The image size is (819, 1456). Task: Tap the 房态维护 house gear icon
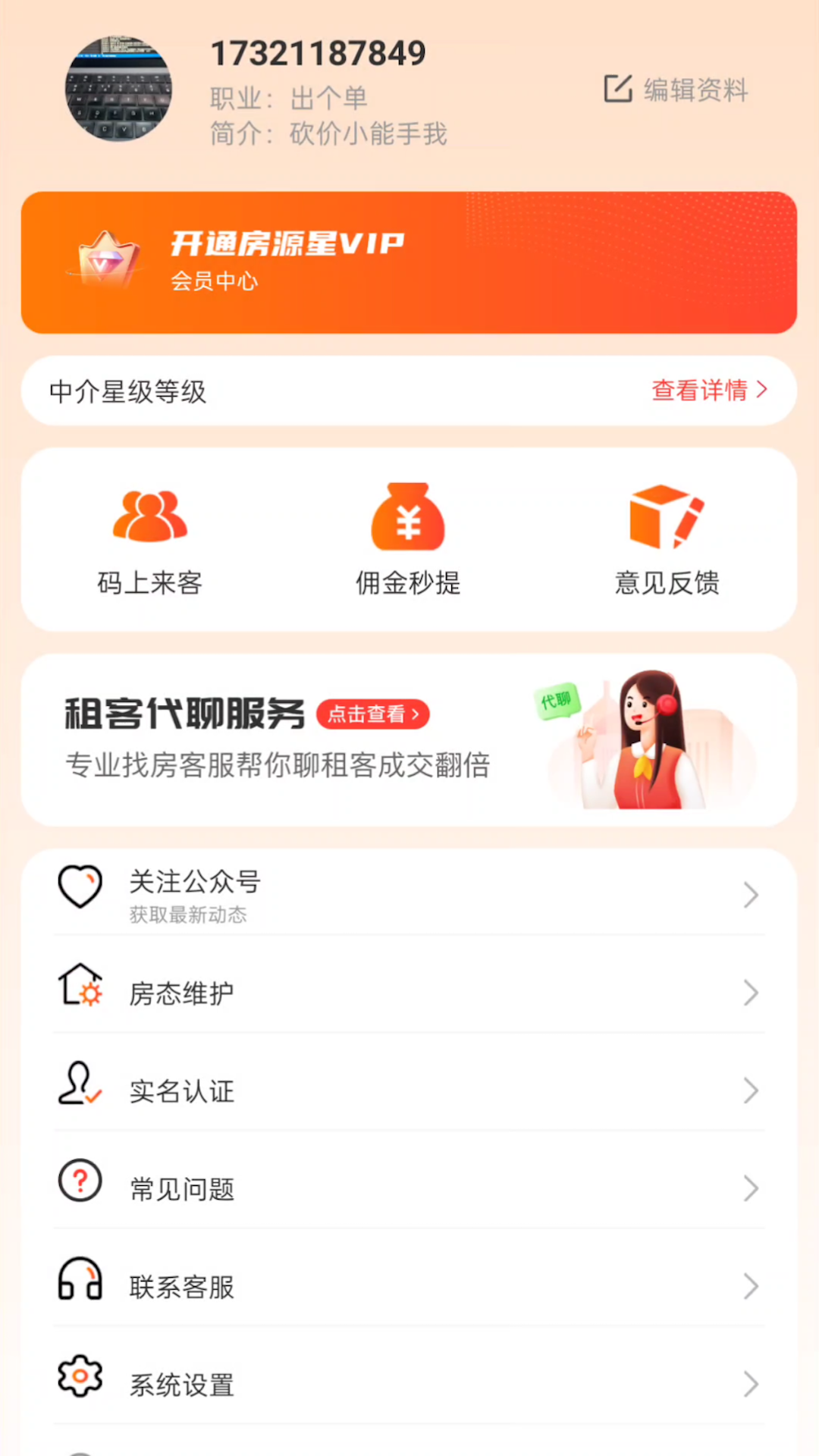[x=80, y=986]
